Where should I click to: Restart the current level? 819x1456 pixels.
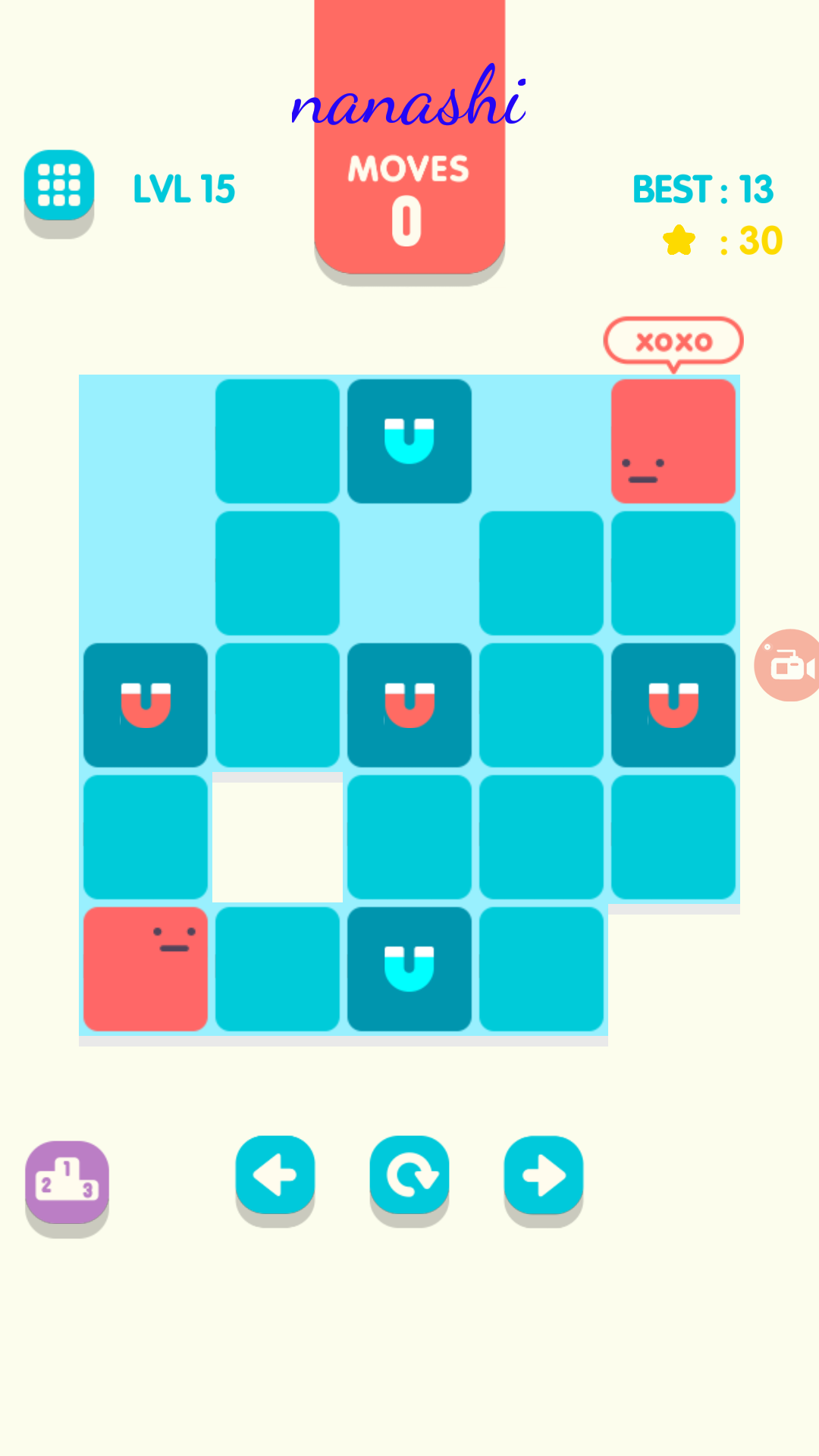point(409,1175)
